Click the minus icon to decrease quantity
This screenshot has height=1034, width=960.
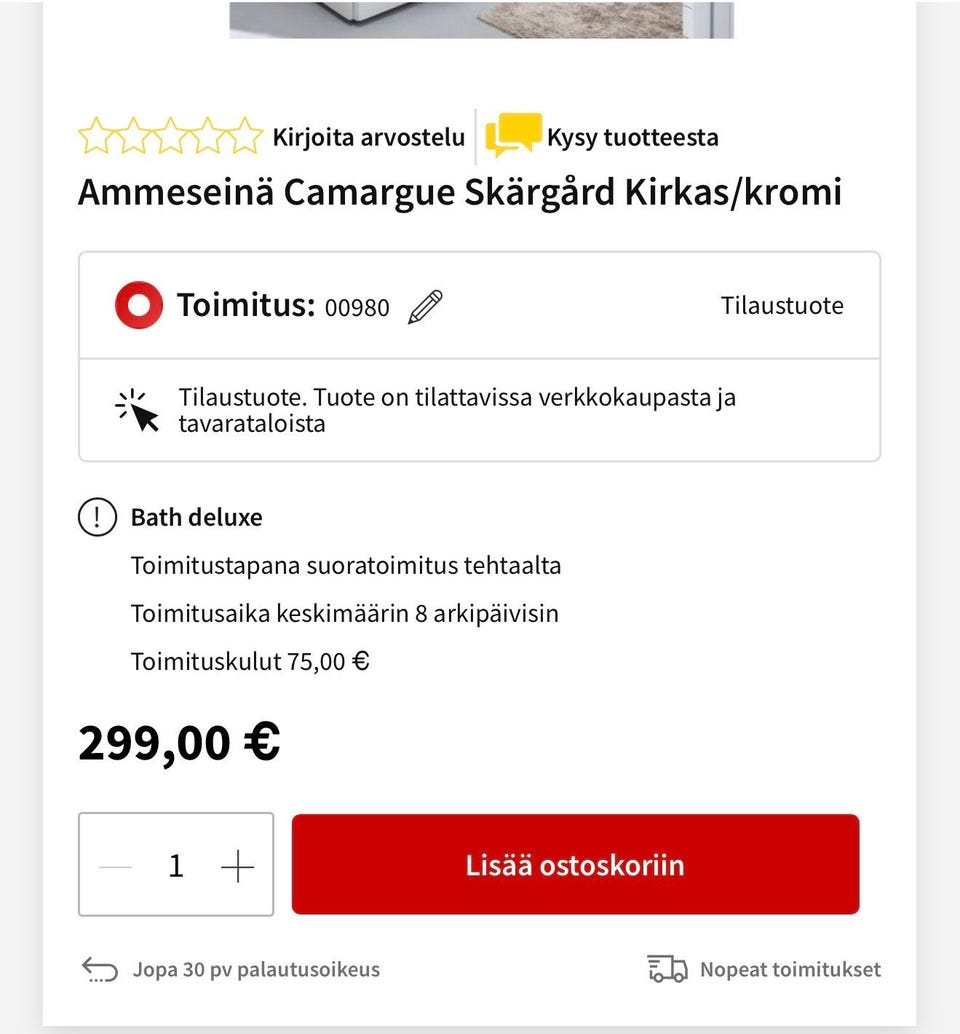tap(114, 865)
